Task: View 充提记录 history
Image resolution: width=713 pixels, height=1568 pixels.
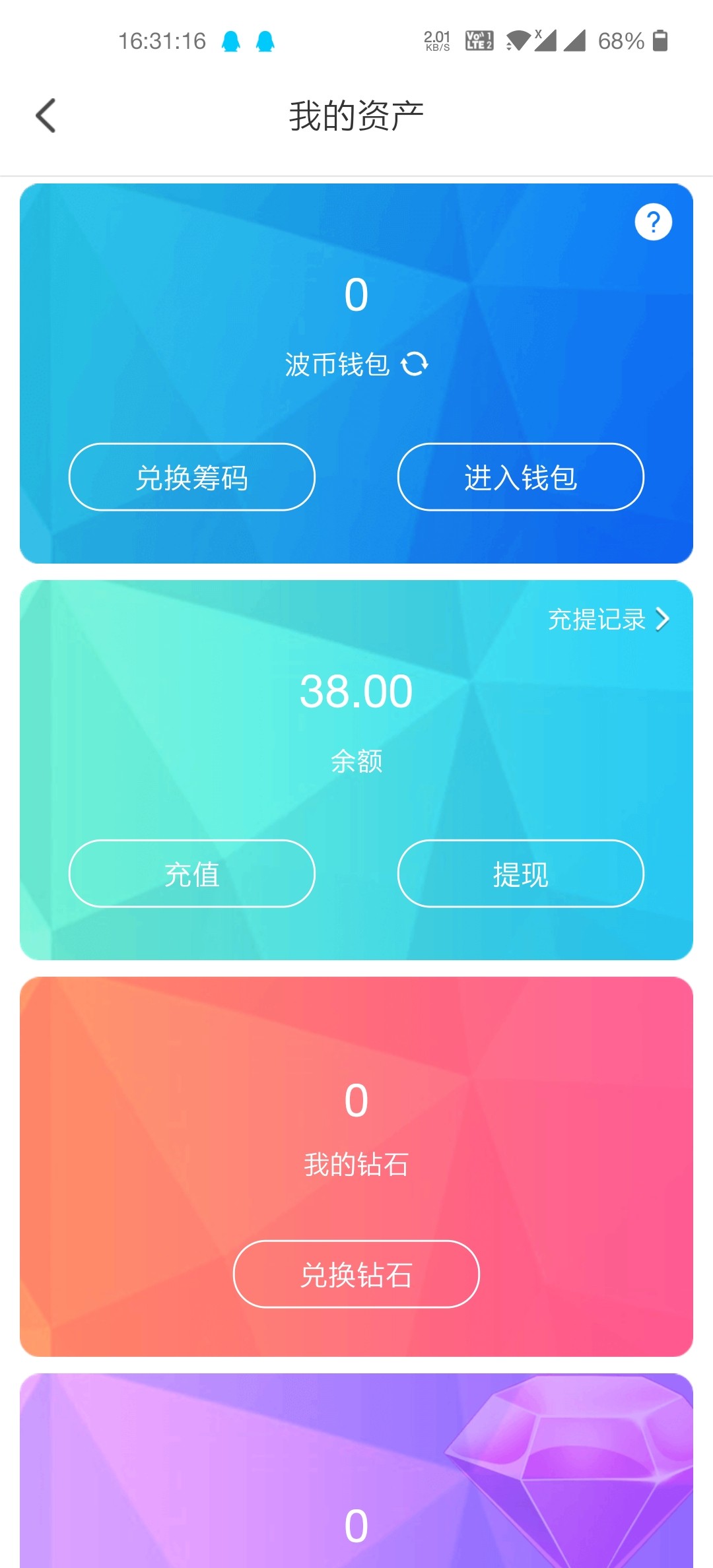Action: [x=607, y=620]
